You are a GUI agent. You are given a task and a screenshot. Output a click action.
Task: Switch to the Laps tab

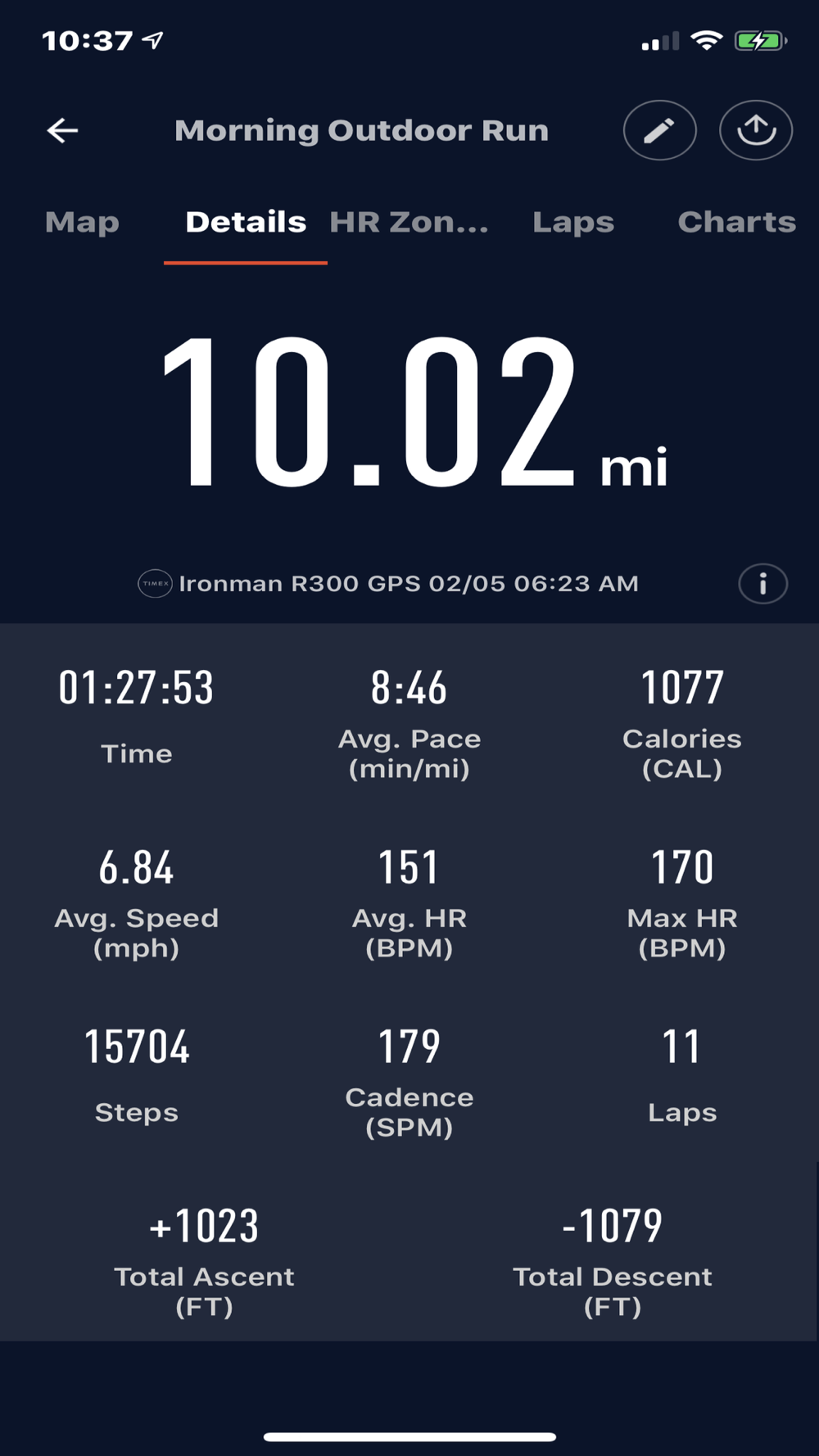pyautogui.click(x=573, y=222)
